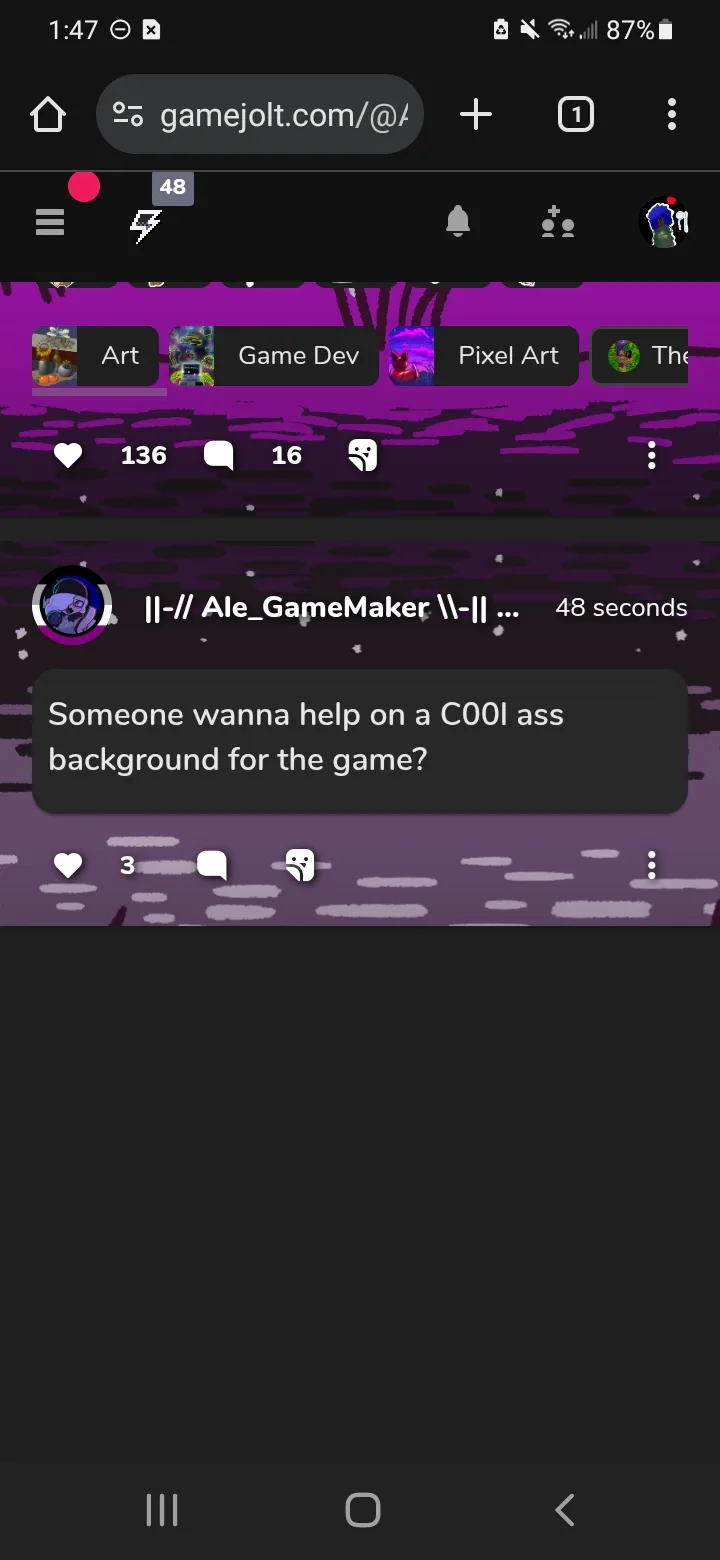Tap the browser address bar

coord(260,115)
